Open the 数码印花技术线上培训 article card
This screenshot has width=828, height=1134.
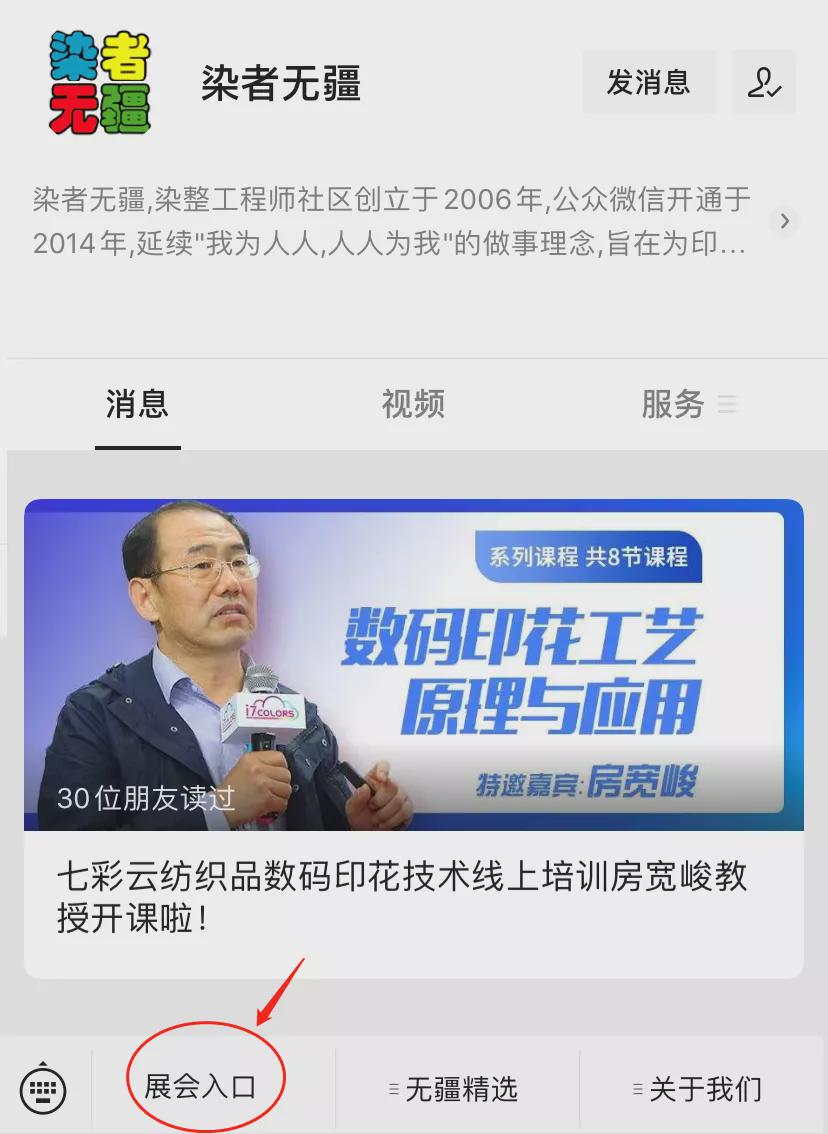[413, 738]
